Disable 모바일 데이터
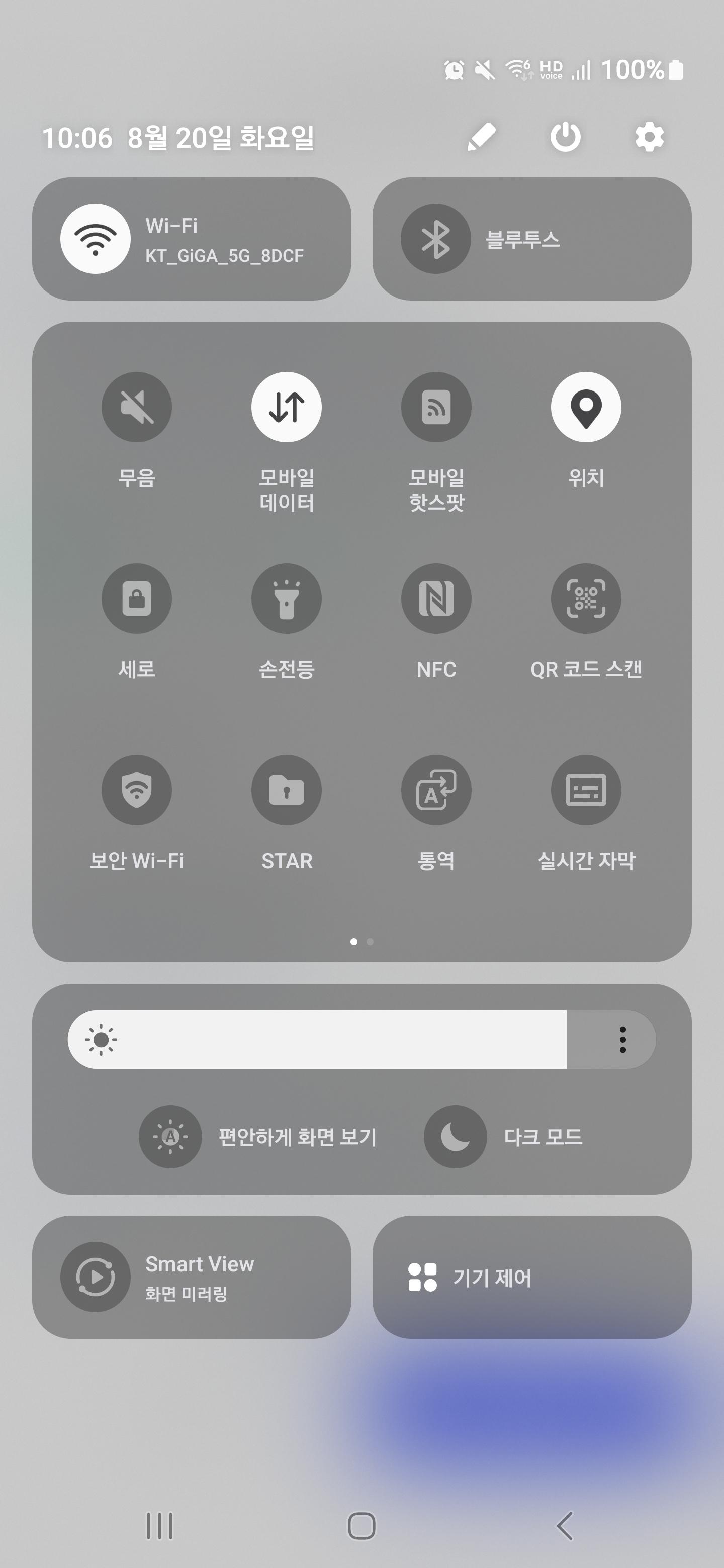 (287, 407)
